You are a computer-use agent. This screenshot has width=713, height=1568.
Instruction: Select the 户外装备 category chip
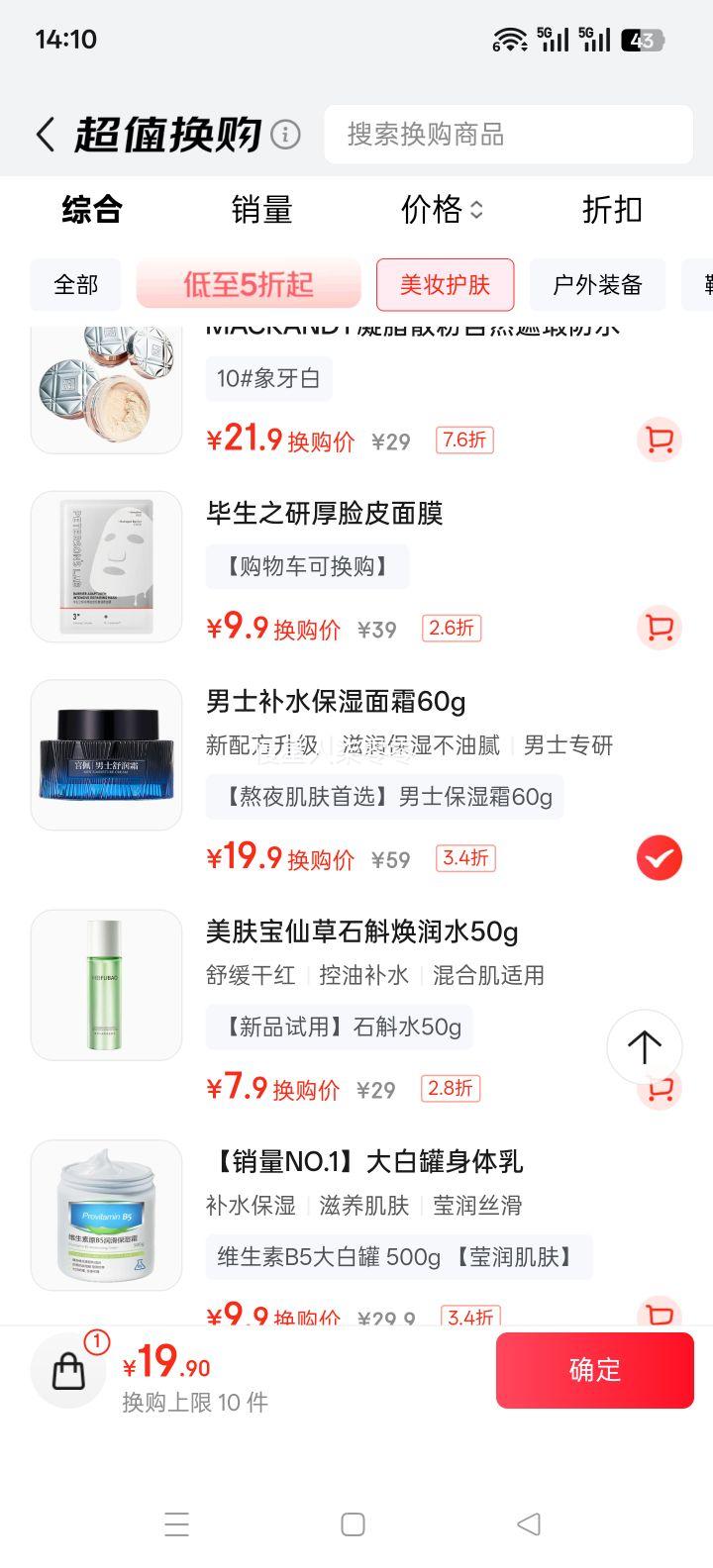point(597,285)
